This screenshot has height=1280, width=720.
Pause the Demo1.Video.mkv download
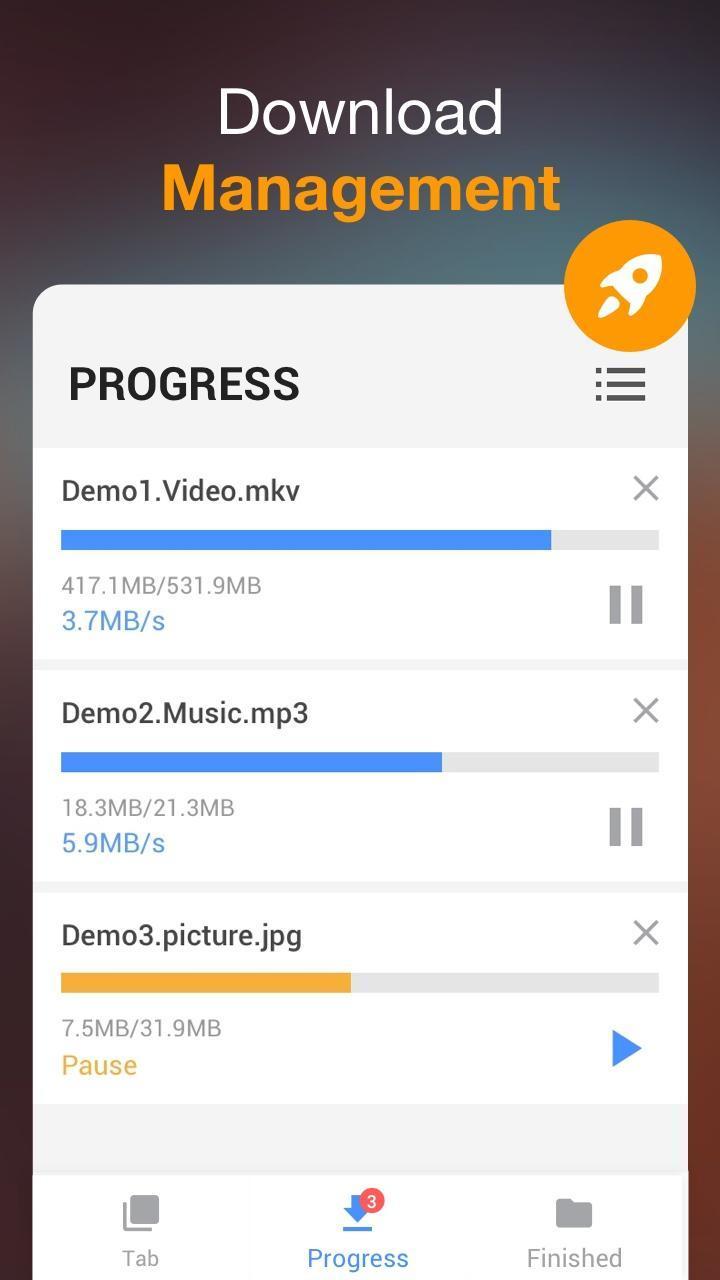pos(625,604)
